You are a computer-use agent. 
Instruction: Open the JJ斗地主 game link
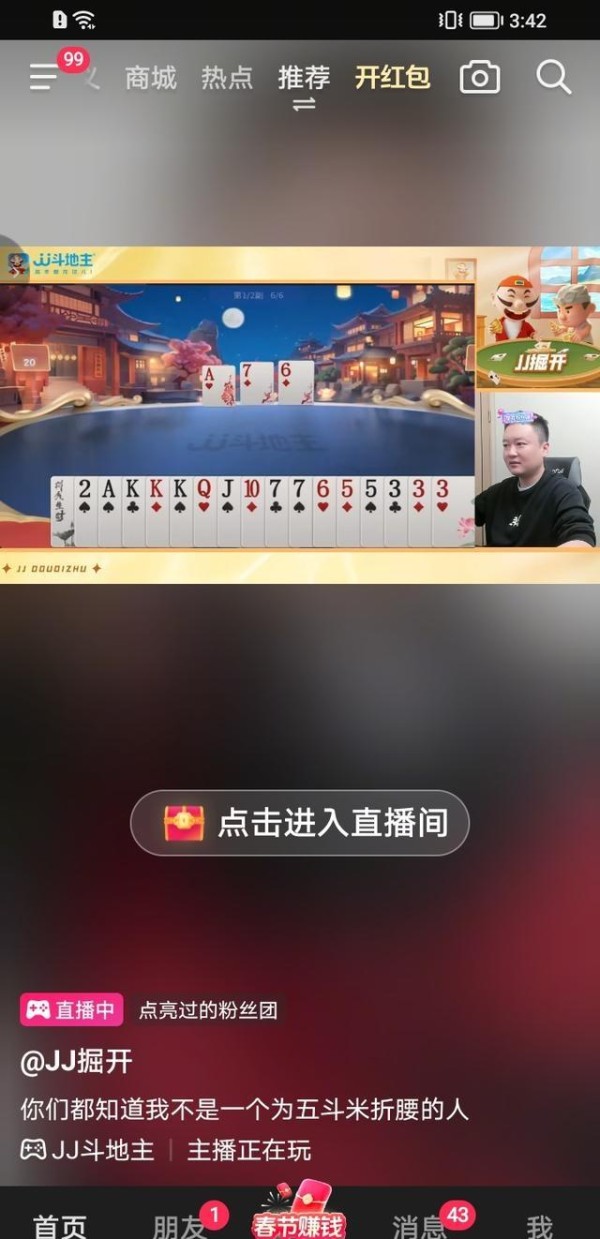(x=89, y=1150)
